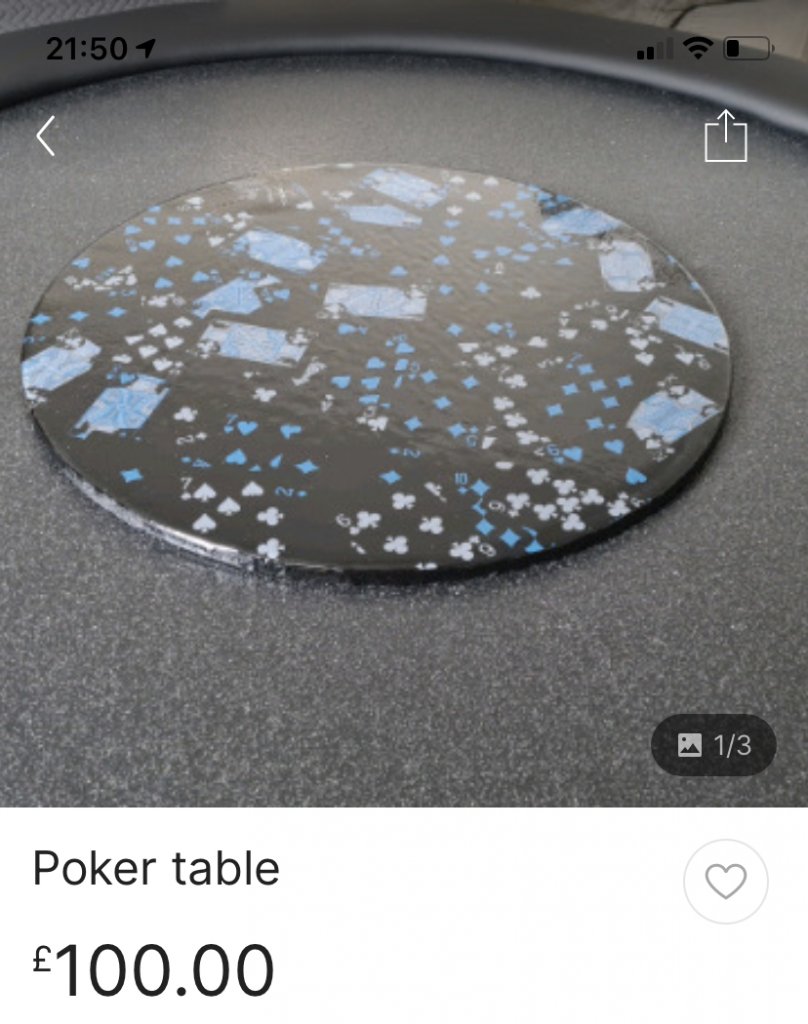808x1024 pixels.
Task: Tap the 1/3 photo counter badge
Action: tap(713, 745)
